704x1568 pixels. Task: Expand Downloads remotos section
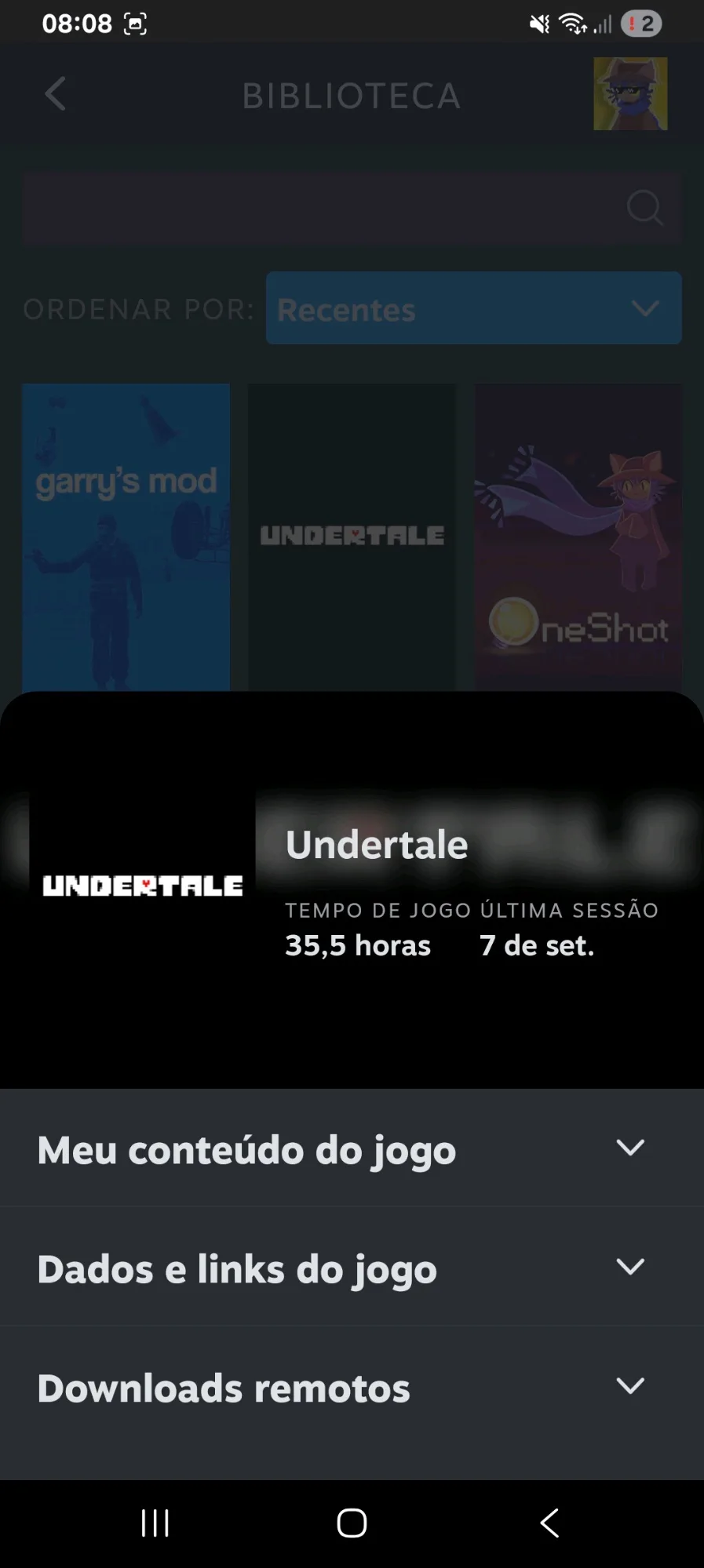click(352, 1387)
